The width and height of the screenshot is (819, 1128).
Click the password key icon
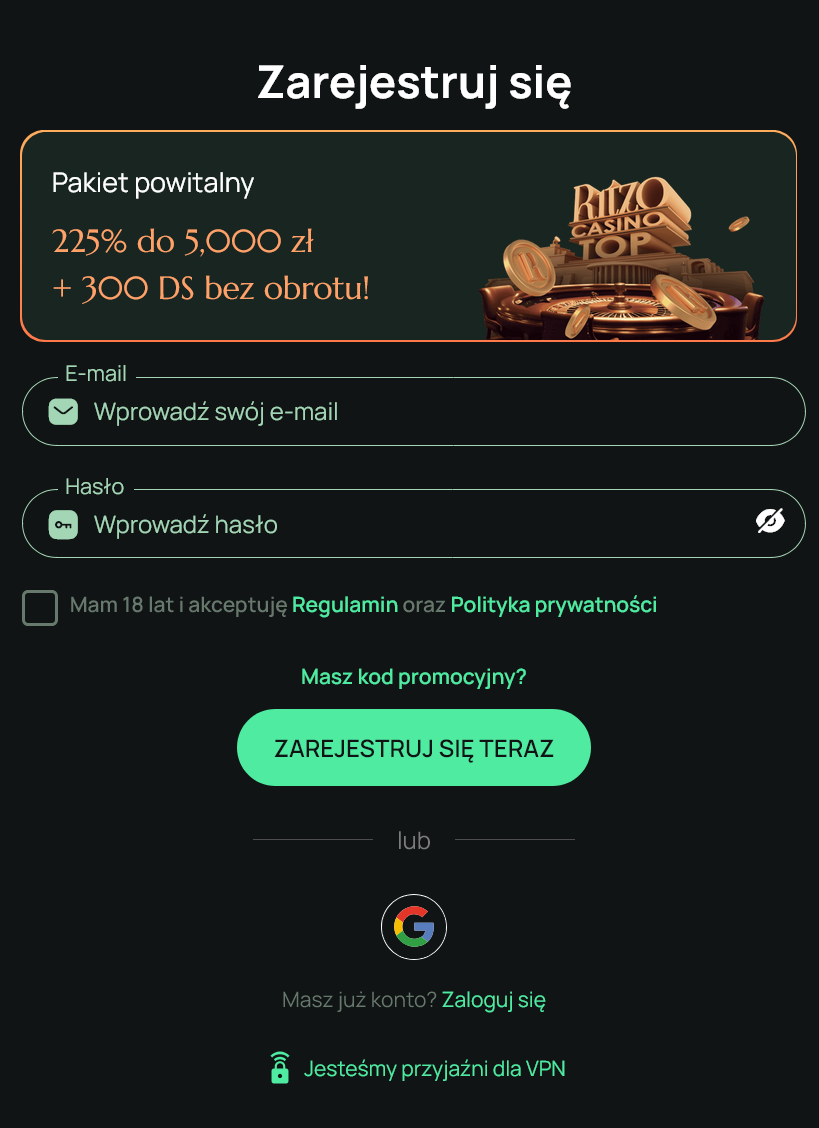pos(63,523)
